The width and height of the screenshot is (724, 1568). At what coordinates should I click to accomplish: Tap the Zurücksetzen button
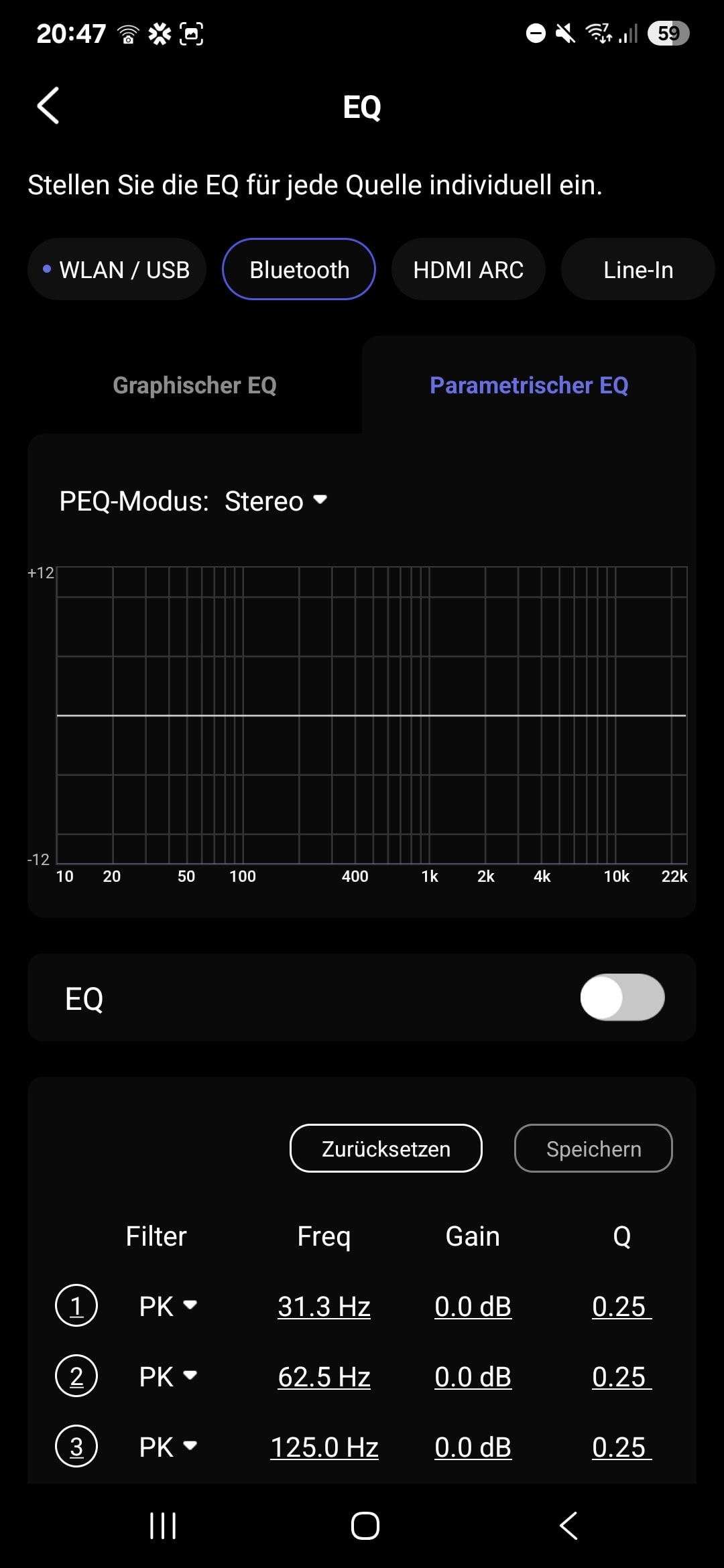(385, 1149)
